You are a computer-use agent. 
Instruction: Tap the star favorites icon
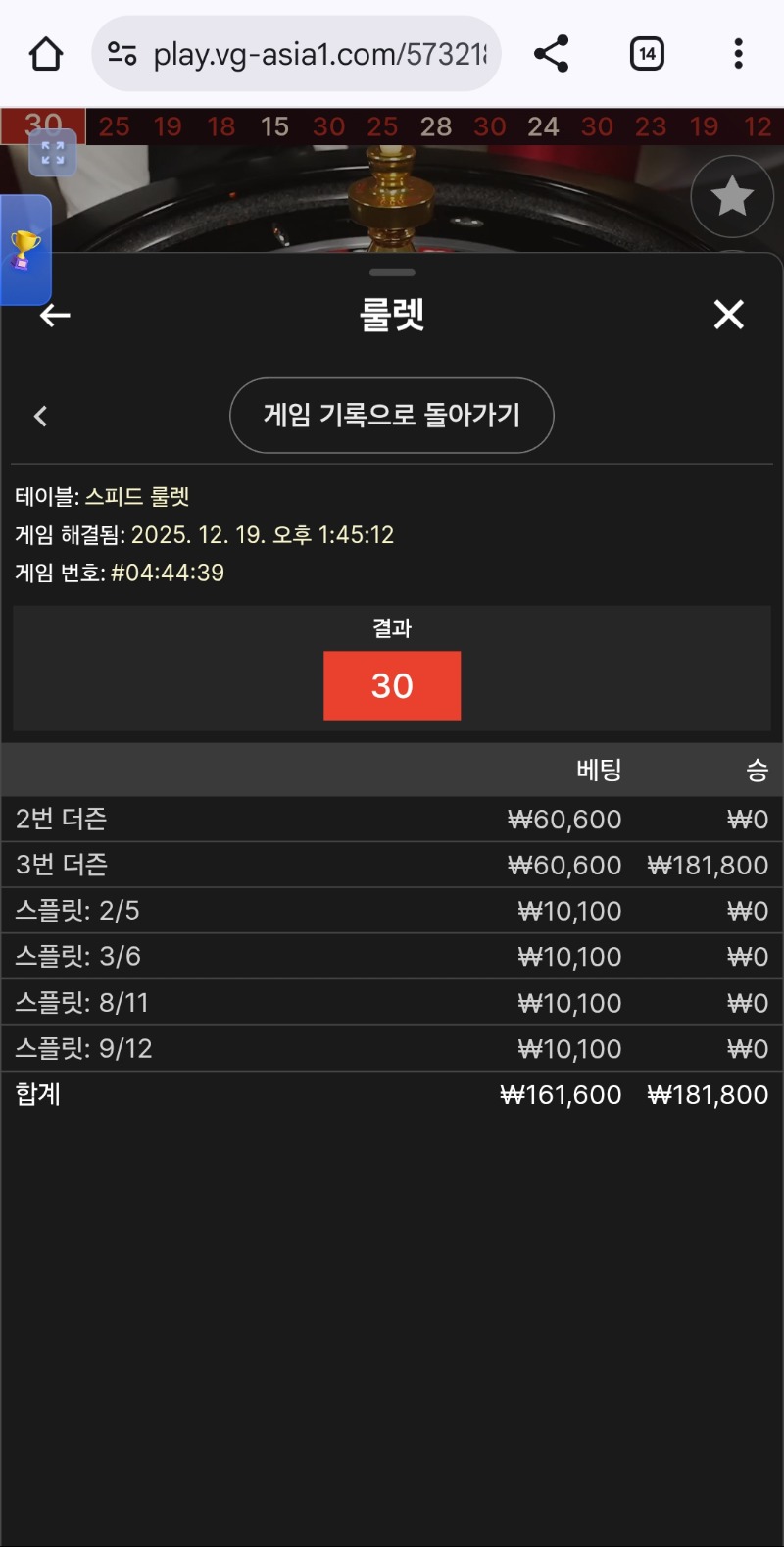click(732, 197)
